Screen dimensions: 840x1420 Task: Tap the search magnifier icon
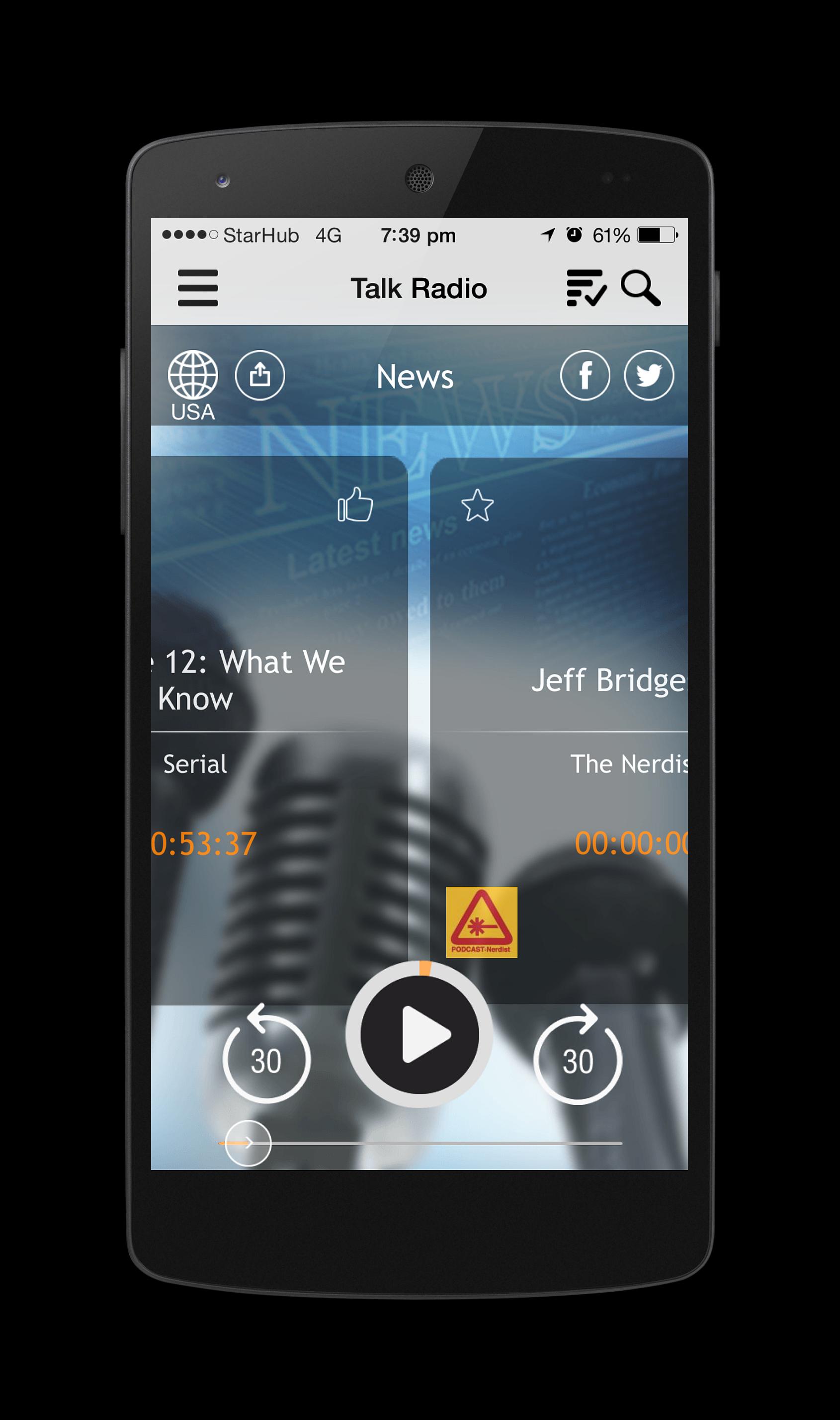[x=640, y=288]
